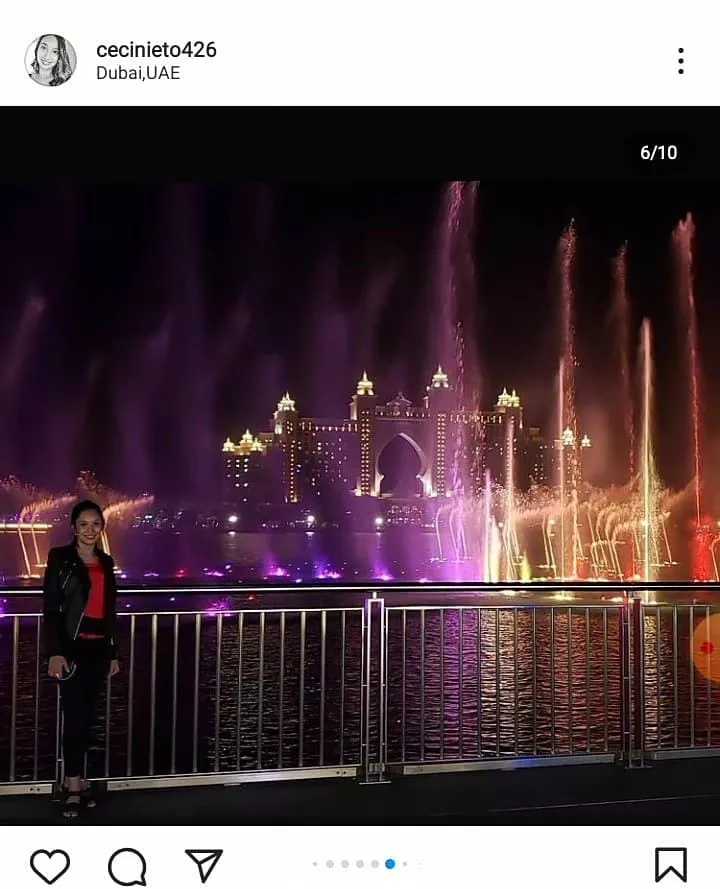Open comments with the speech bubble icon
This screenshot has width=720, height=889.
127,865
